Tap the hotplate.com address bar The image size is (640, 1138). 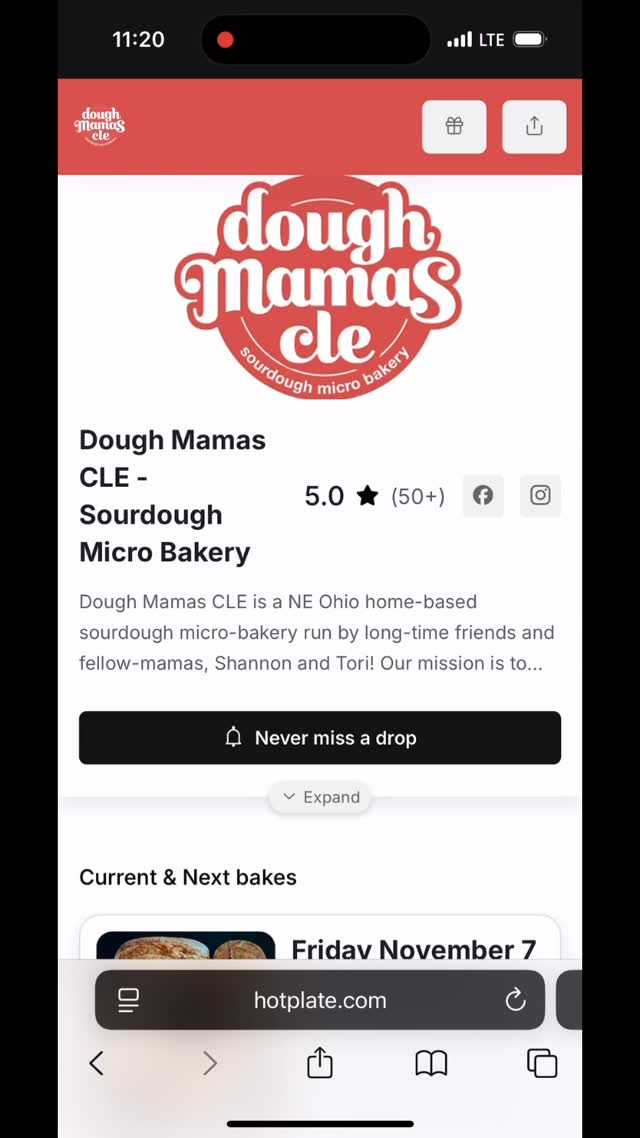pos(320,1000)
